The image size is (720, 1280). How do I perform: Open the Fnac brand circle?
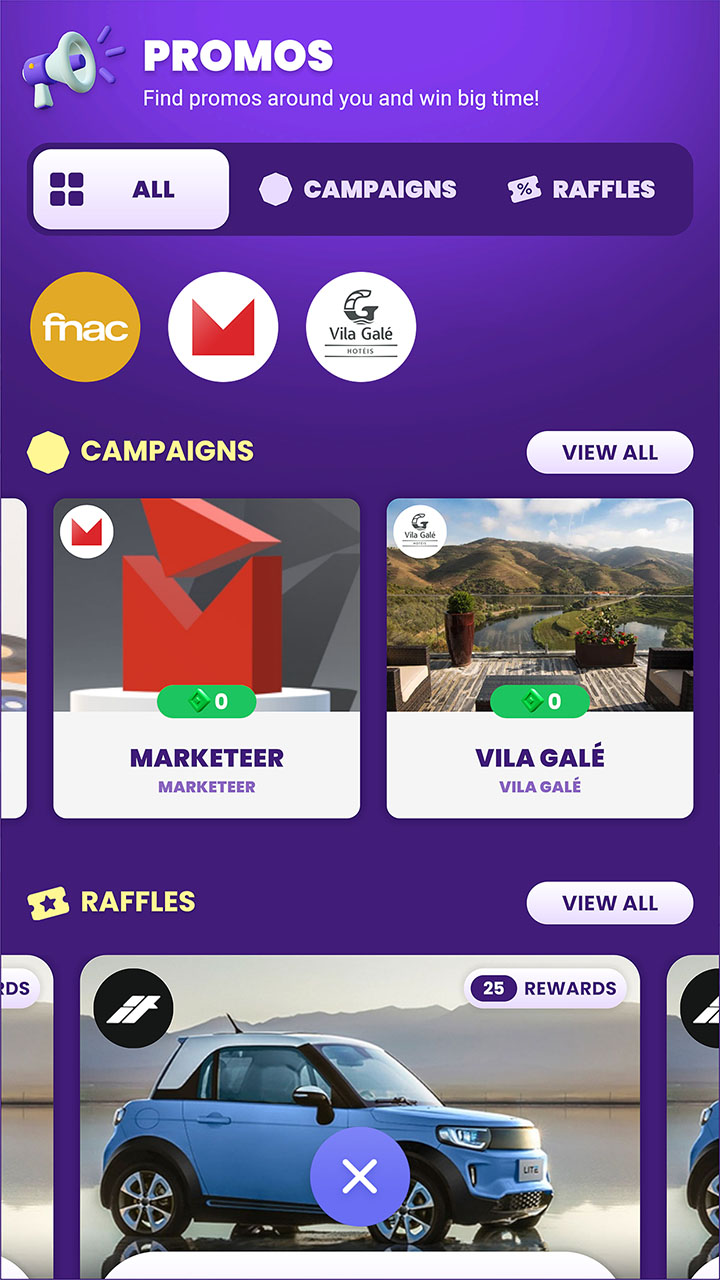[x=85, y=327]
